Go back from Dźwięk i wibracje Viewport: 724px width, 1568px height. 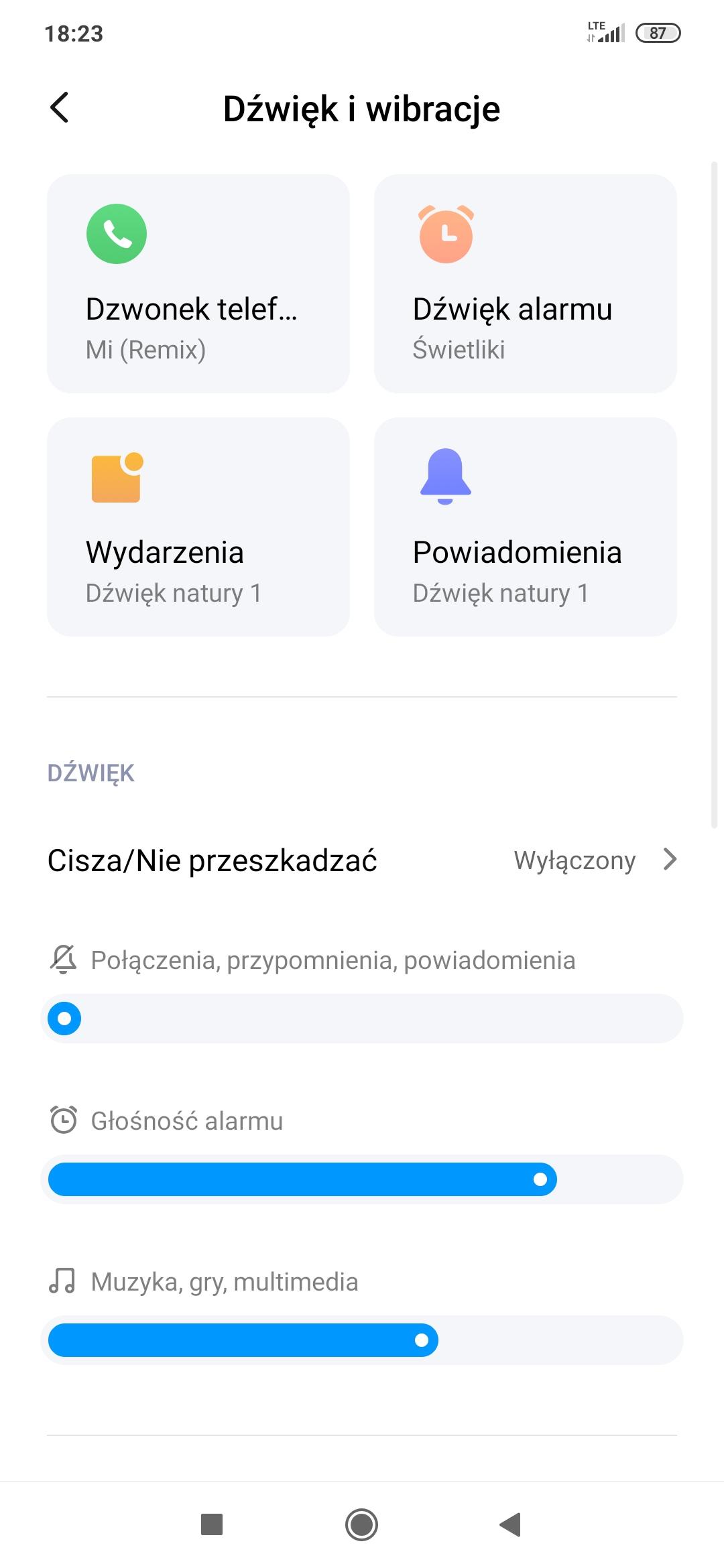(60, 108)
